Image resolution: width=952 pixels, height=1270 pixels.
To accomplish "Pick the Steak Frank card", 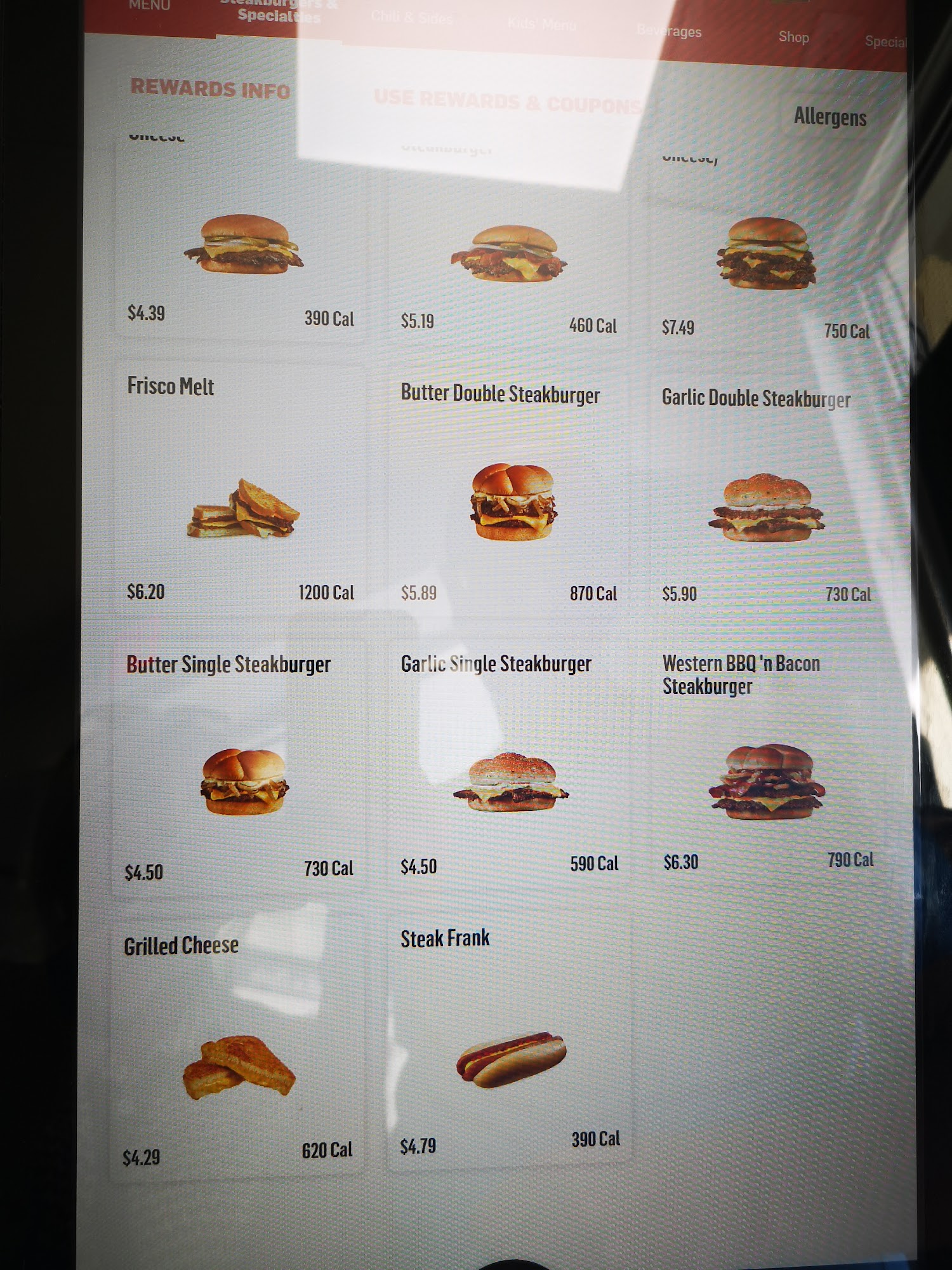I will (x=509, y=1041).
